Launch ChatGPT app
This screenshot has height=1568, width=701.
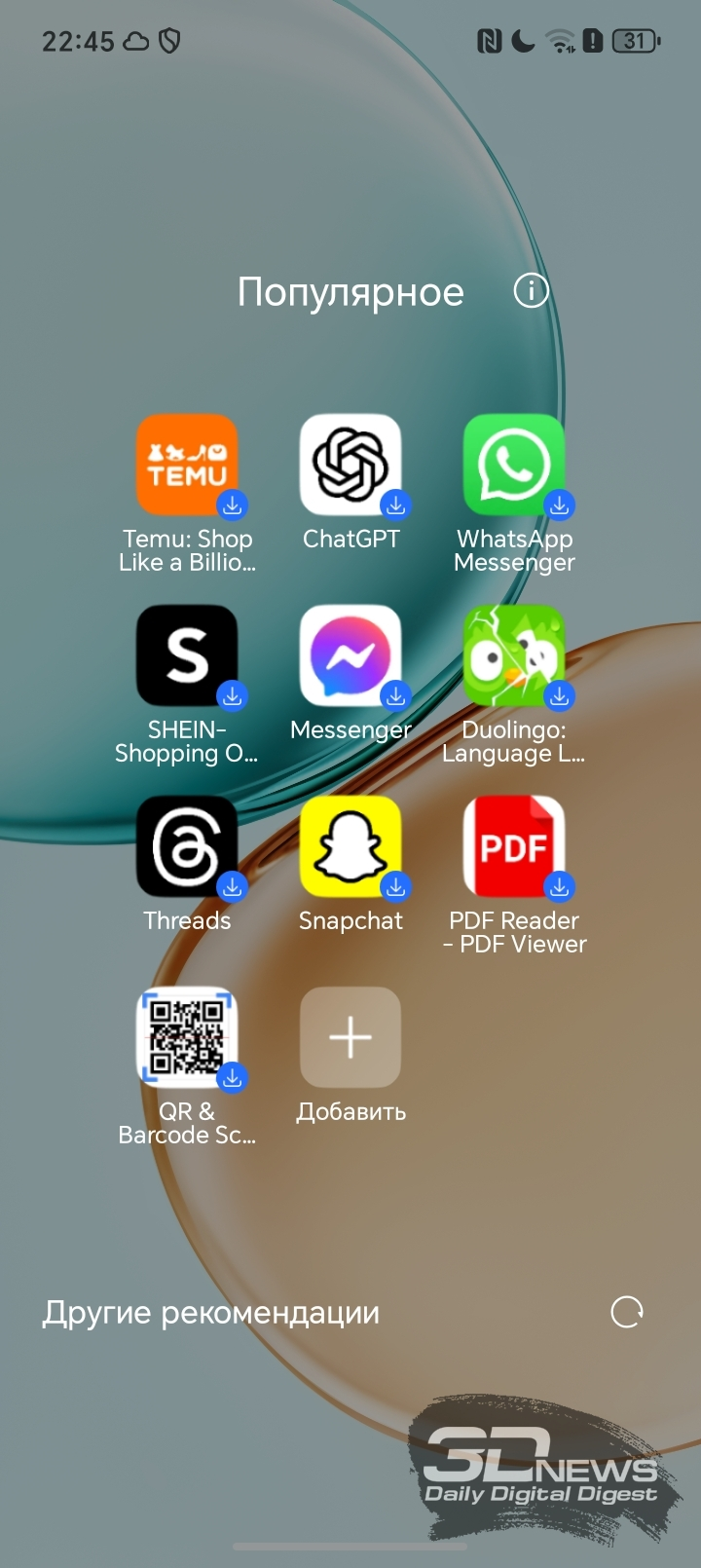click(x=350, y=465)
